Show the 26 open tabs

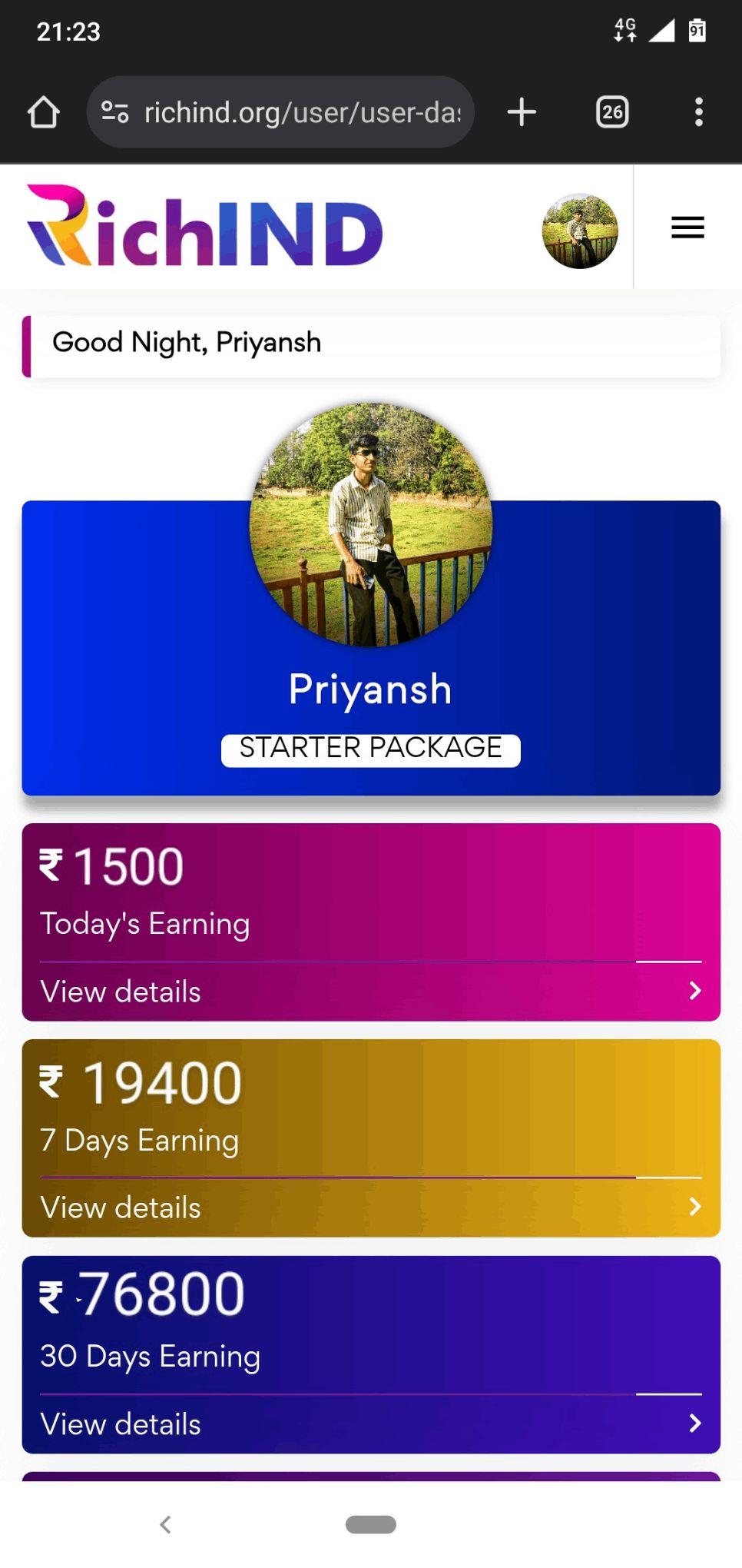(612, 112)
